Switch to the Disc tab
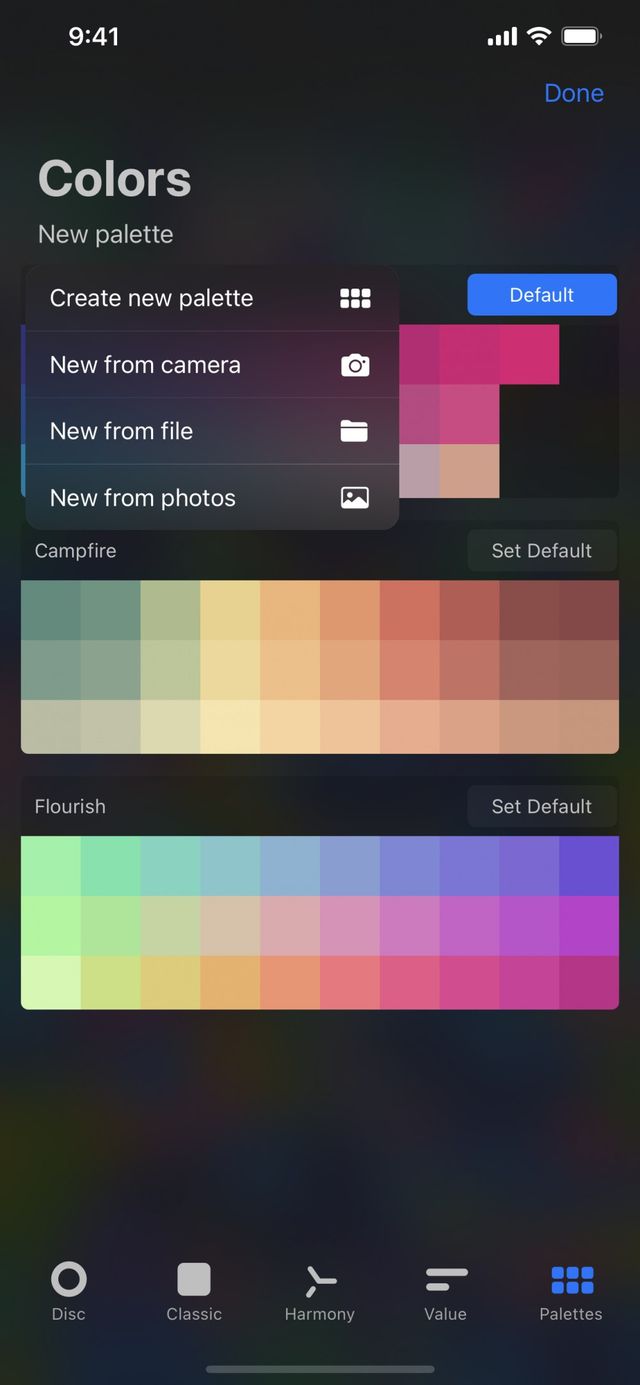Screen dimensions: 640x1385 pos(68,1291)
